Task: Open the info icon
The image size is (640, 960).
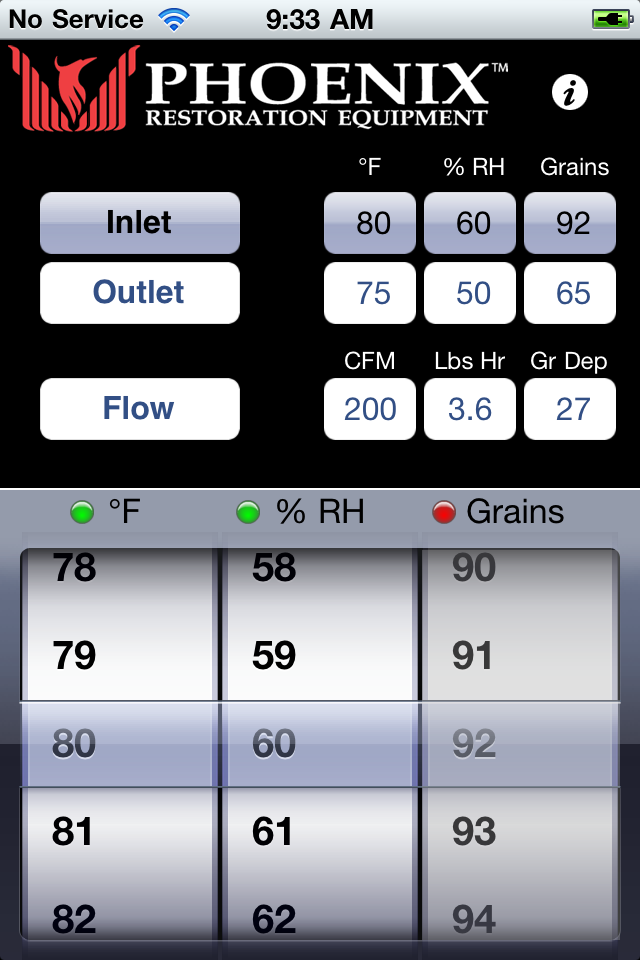Action: point(570,93)
